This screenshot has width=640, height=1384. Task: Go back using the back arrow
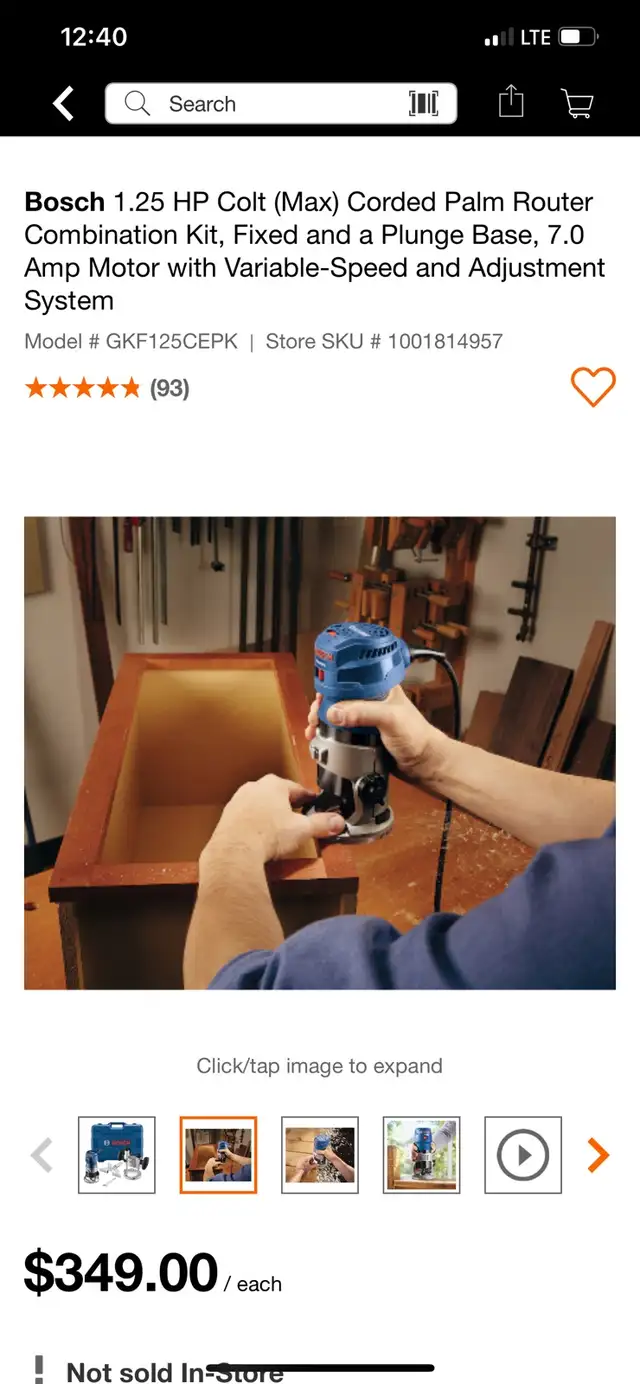[x=63, y=103]
